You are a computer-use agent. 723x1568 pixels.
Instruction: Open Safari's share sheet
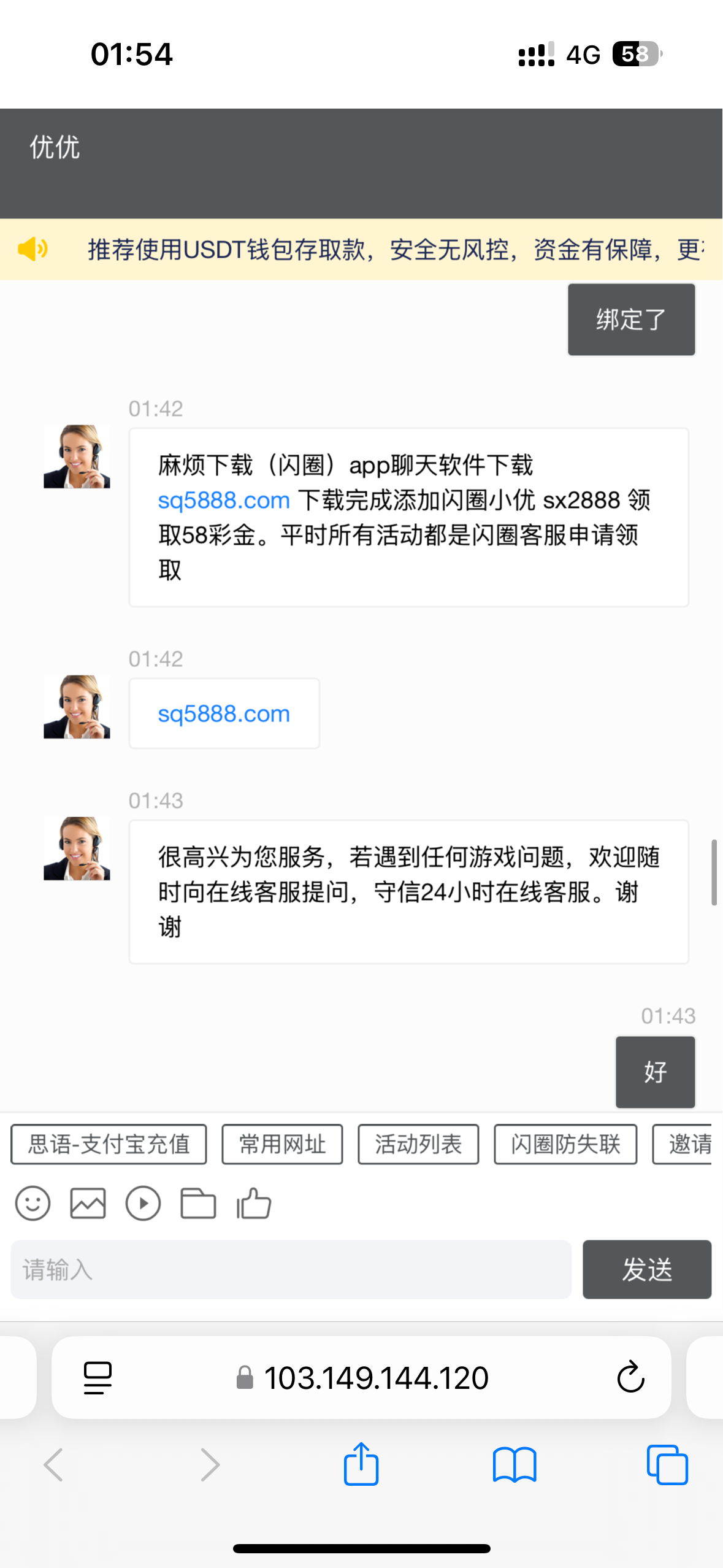(x=361, y=1464)
